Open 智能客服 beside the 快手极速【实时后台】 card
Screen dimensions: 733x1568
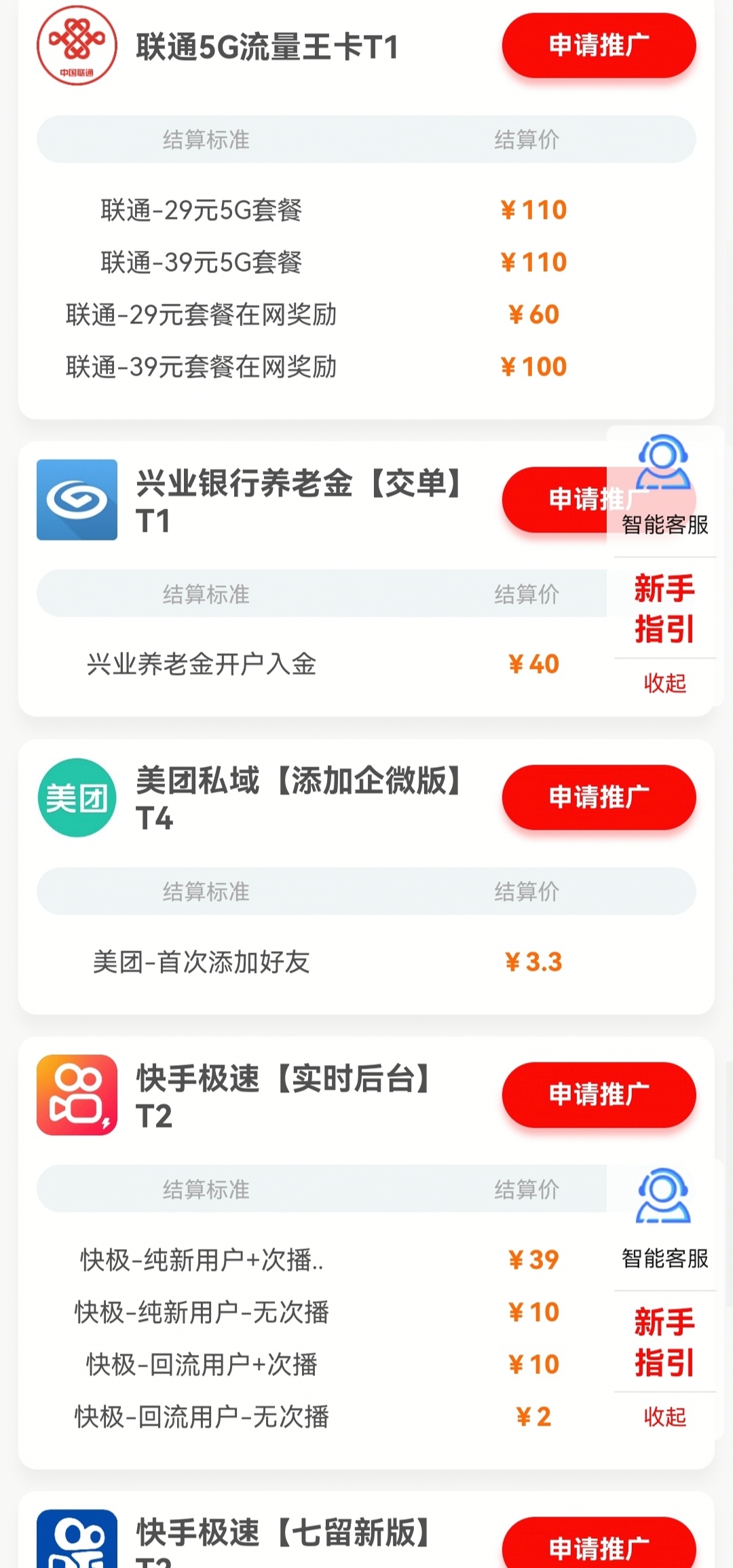click(x=664, y=1220)
